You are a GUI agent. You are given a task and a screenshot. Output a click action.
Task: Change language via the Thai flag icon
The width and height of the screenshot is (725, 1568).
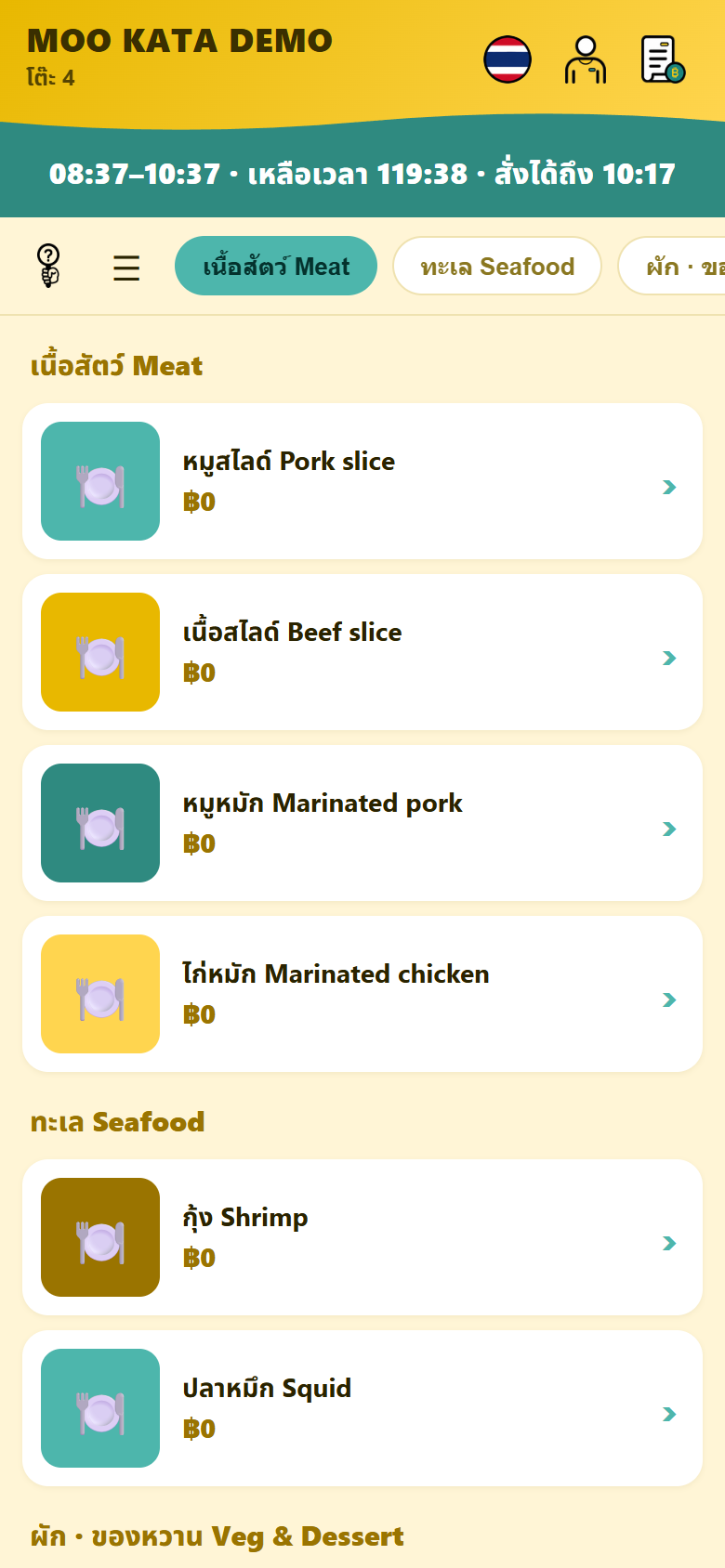(x=507, y=59)
